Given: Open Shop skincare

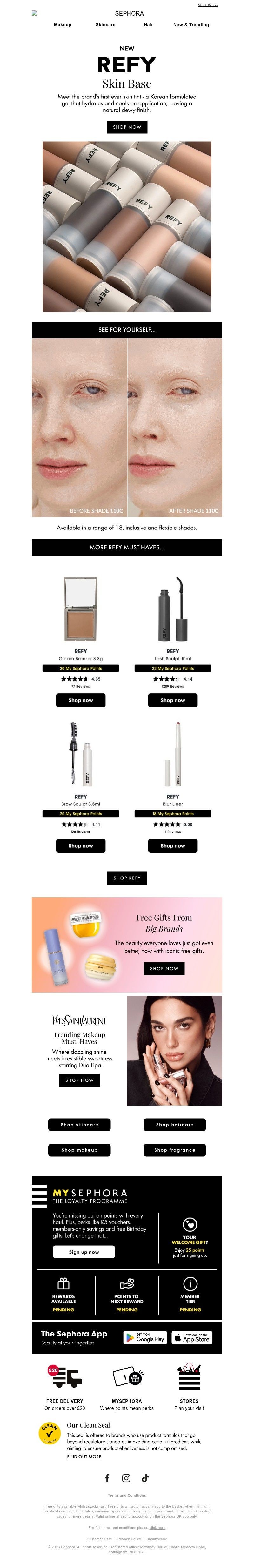Looking at the screenshot, I should (x=79, y=1124).
